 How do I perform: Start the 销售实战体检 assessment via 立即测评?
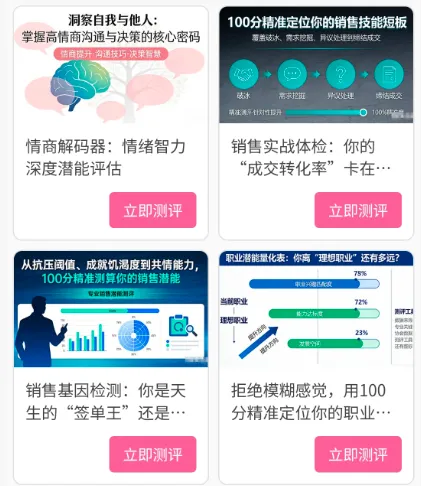358,210
